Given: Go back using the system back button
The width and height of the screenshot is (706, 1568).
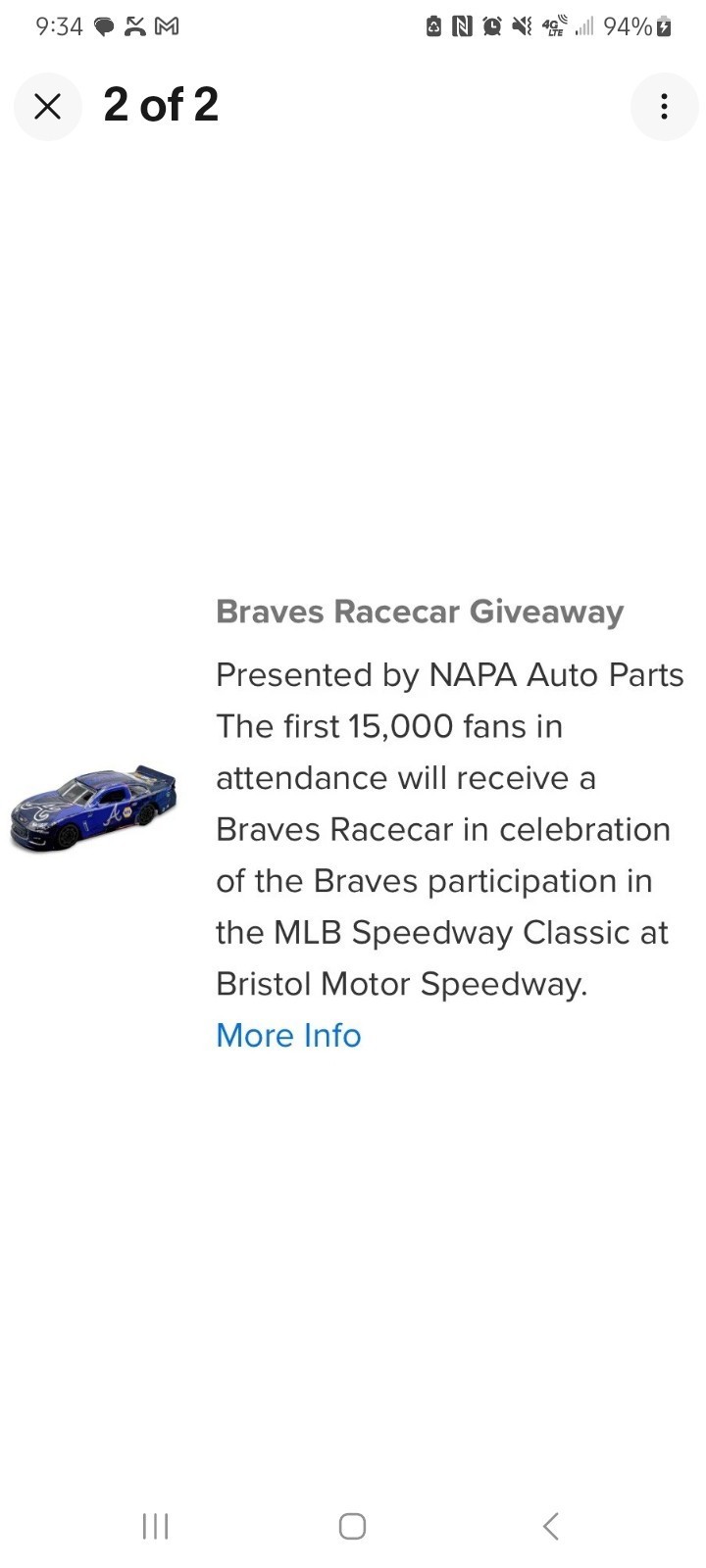Looking at the screenshot, I should pyautogui.click(x=551, y=1526).
